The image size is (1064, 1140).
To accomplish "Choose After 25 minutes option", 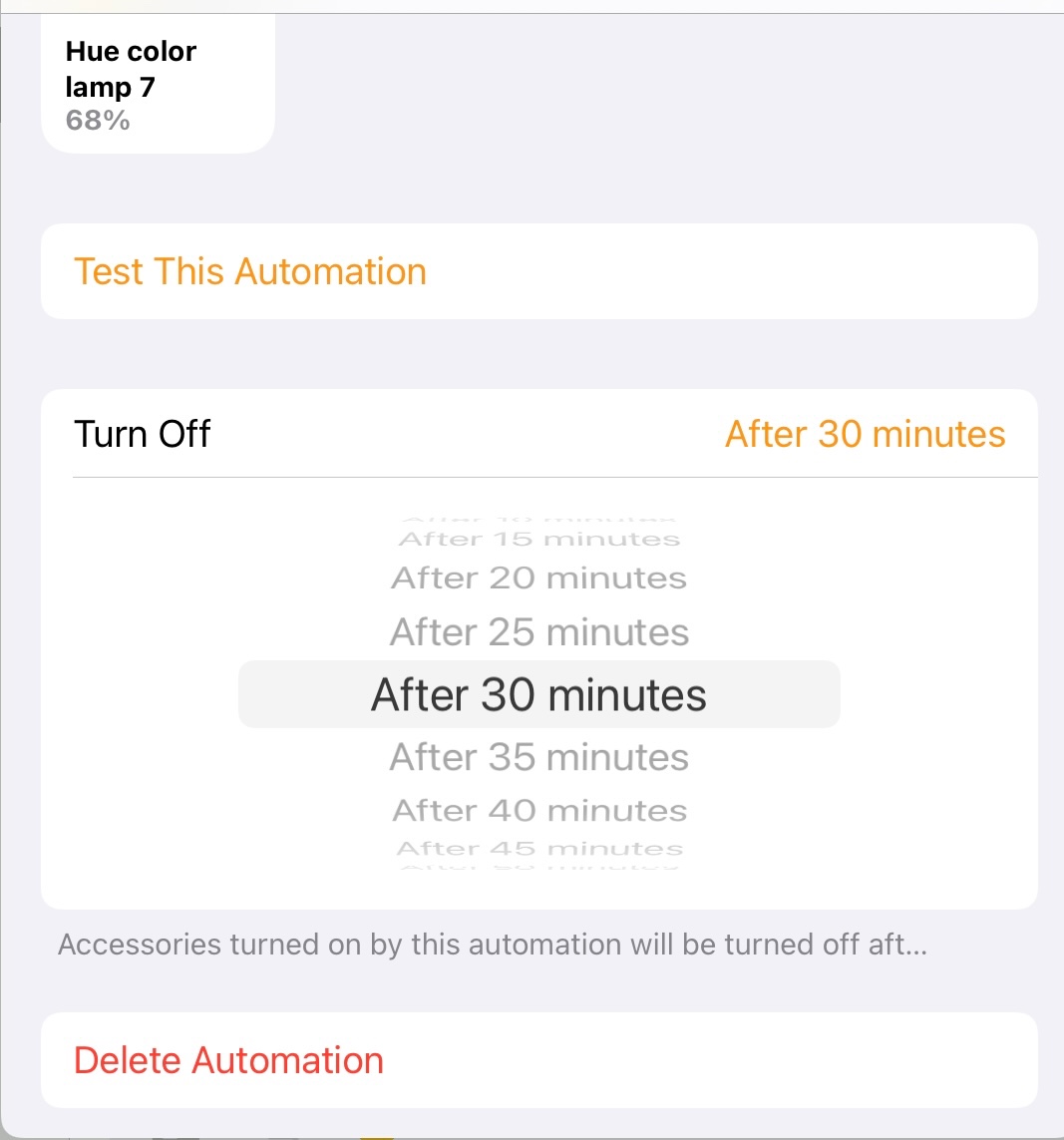I will 538,632.
